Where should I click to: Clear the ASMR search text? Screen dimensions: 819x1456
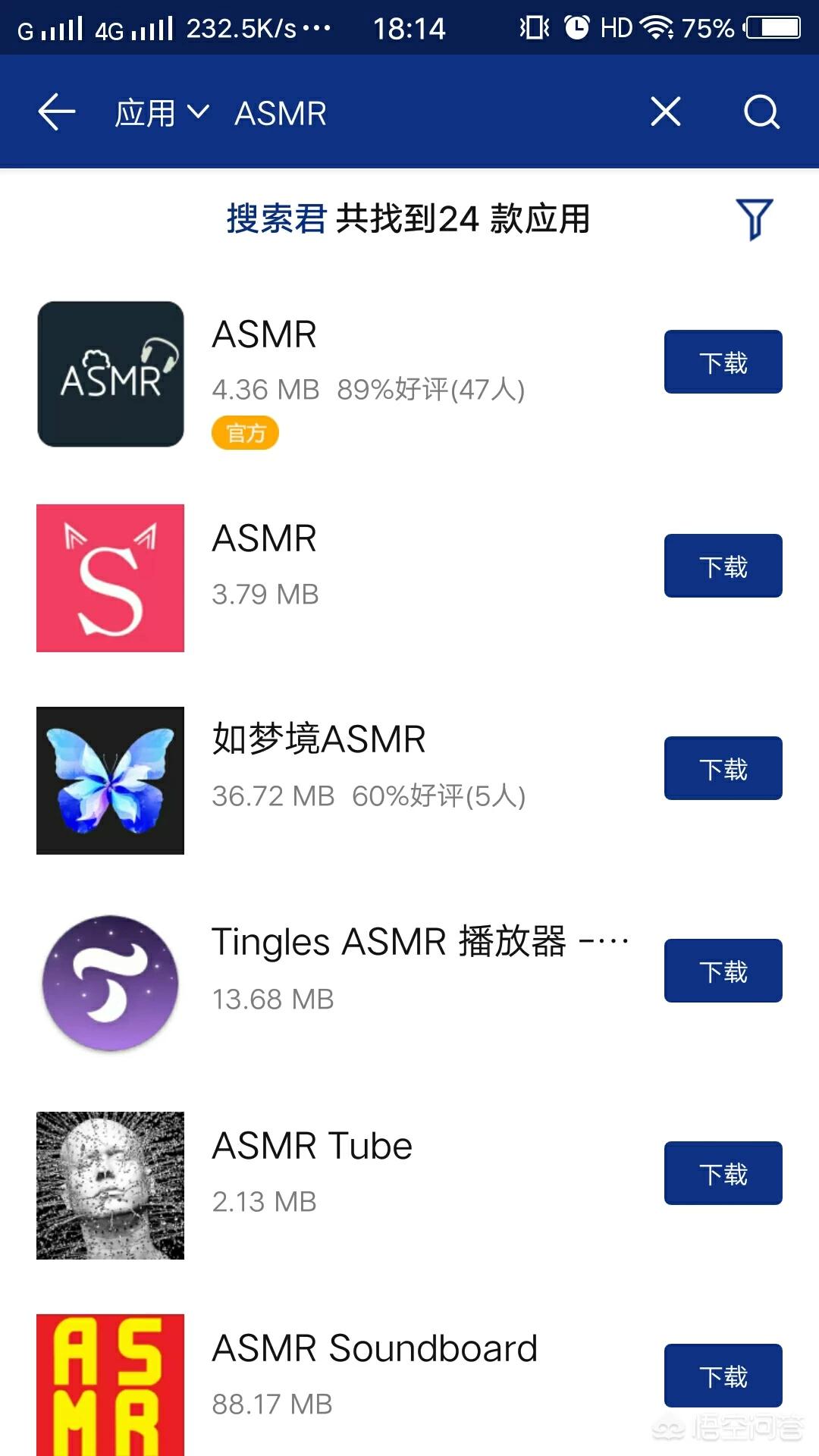(x=665, y=112)
